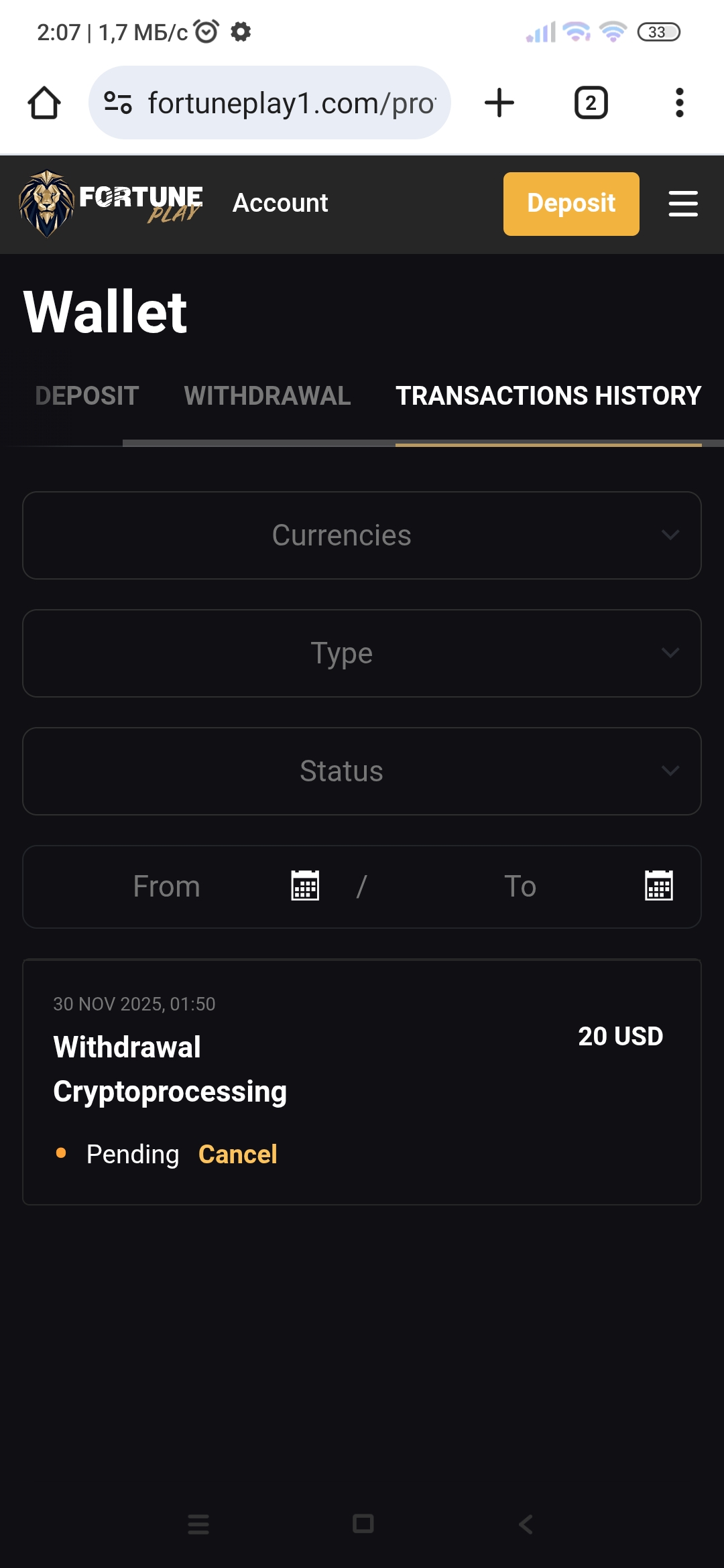Switch to the Deposit tab
The height and width of the screenshot is (1568, 724).
[x=86, y=396]
